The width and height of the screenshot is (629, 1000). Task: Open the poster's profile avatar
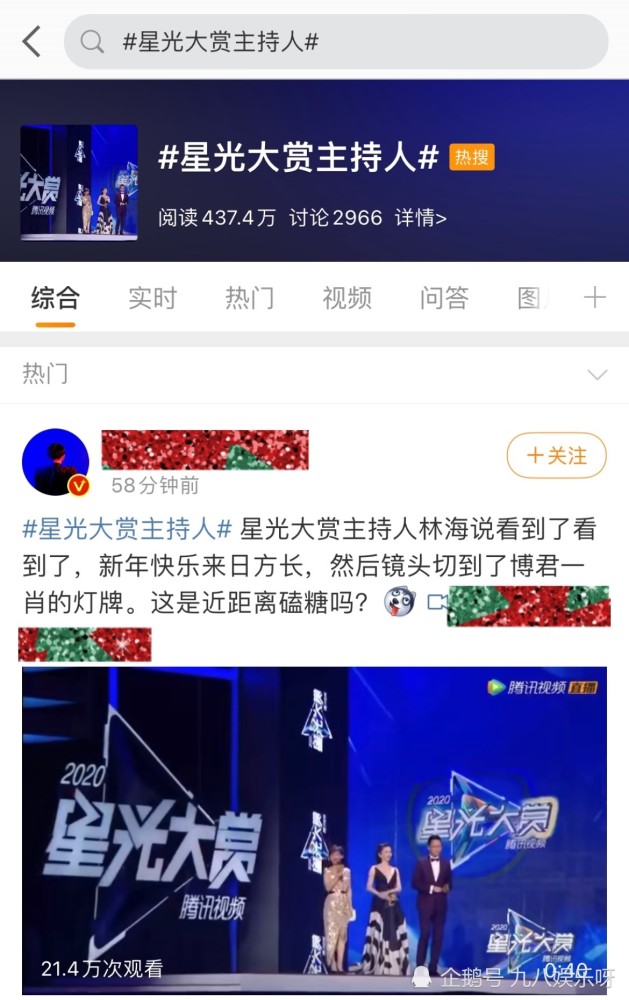[56, 462]
